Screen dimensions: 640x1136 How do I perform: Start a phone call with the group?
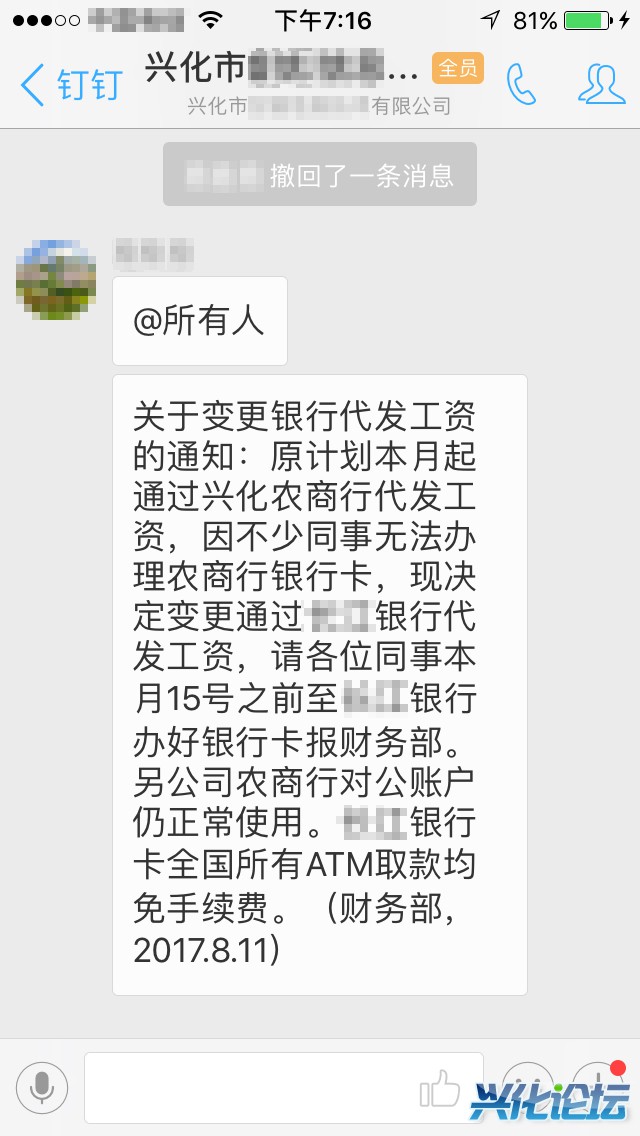[x=521, y=85]
